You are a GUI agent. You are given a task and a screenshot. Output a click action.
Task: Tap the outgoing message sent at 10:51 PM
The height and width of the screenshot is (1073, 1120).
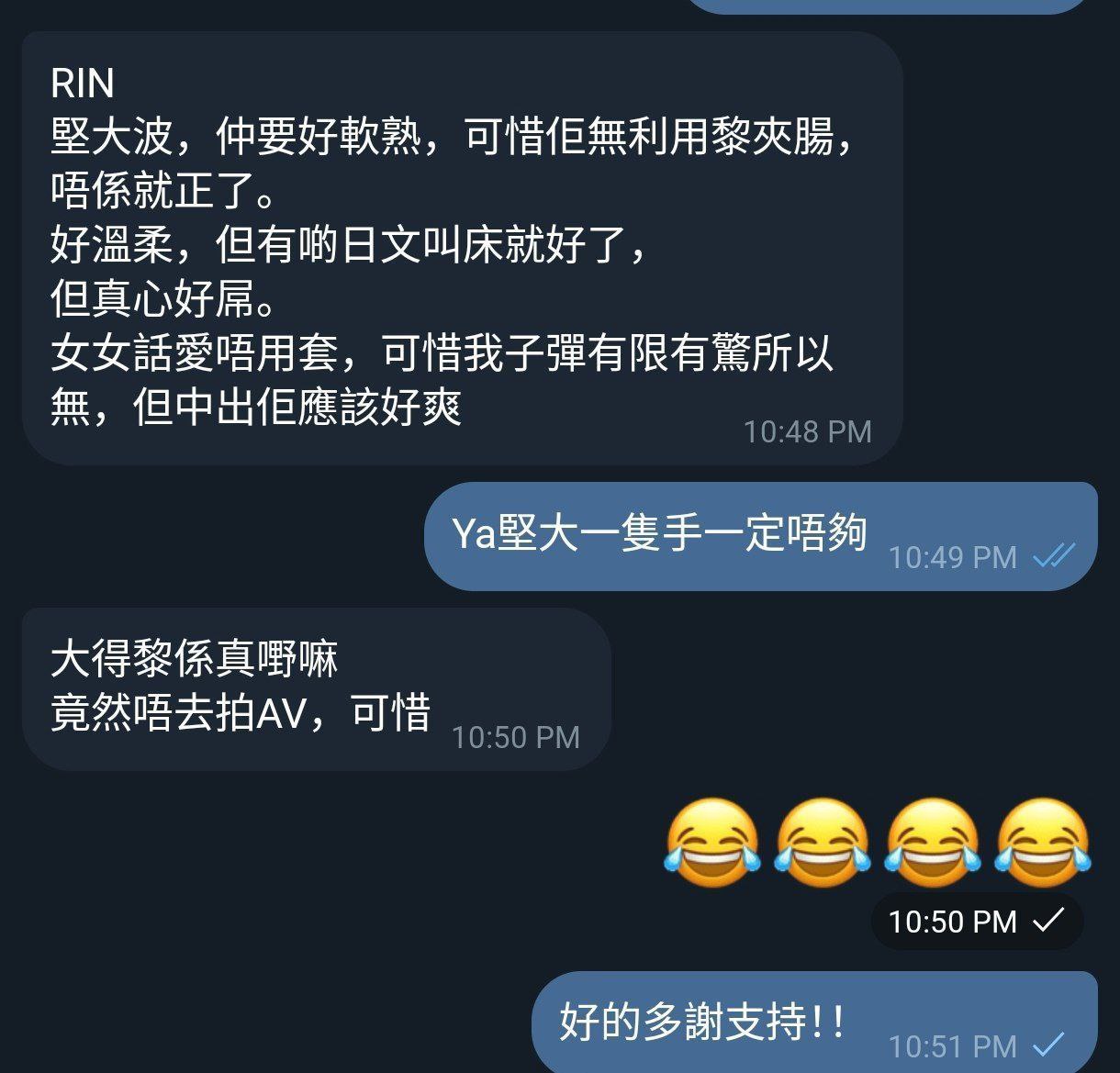pos(813,1023)
